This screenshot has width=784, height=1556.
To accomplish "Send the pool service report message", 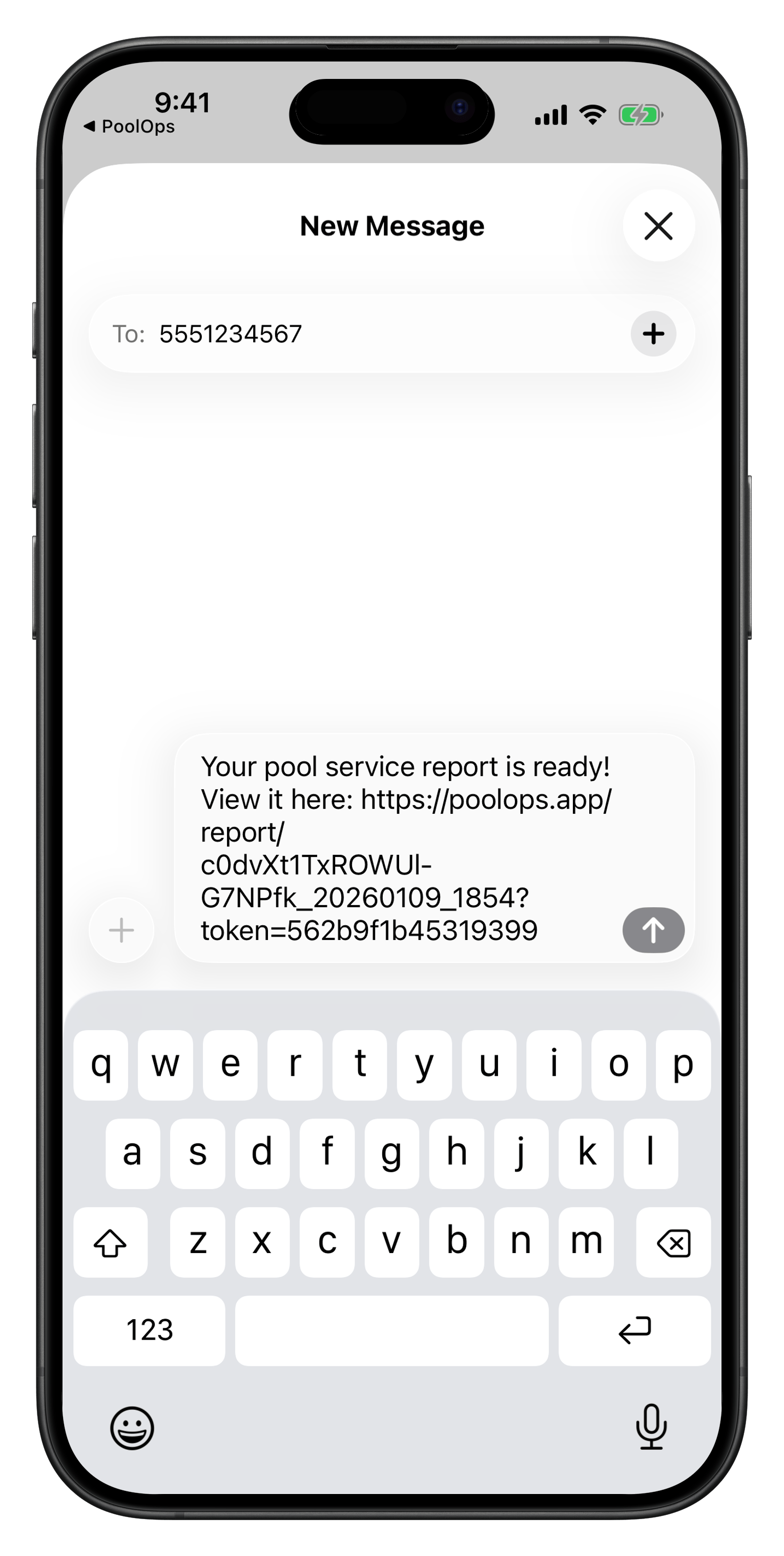I will 653,930.
